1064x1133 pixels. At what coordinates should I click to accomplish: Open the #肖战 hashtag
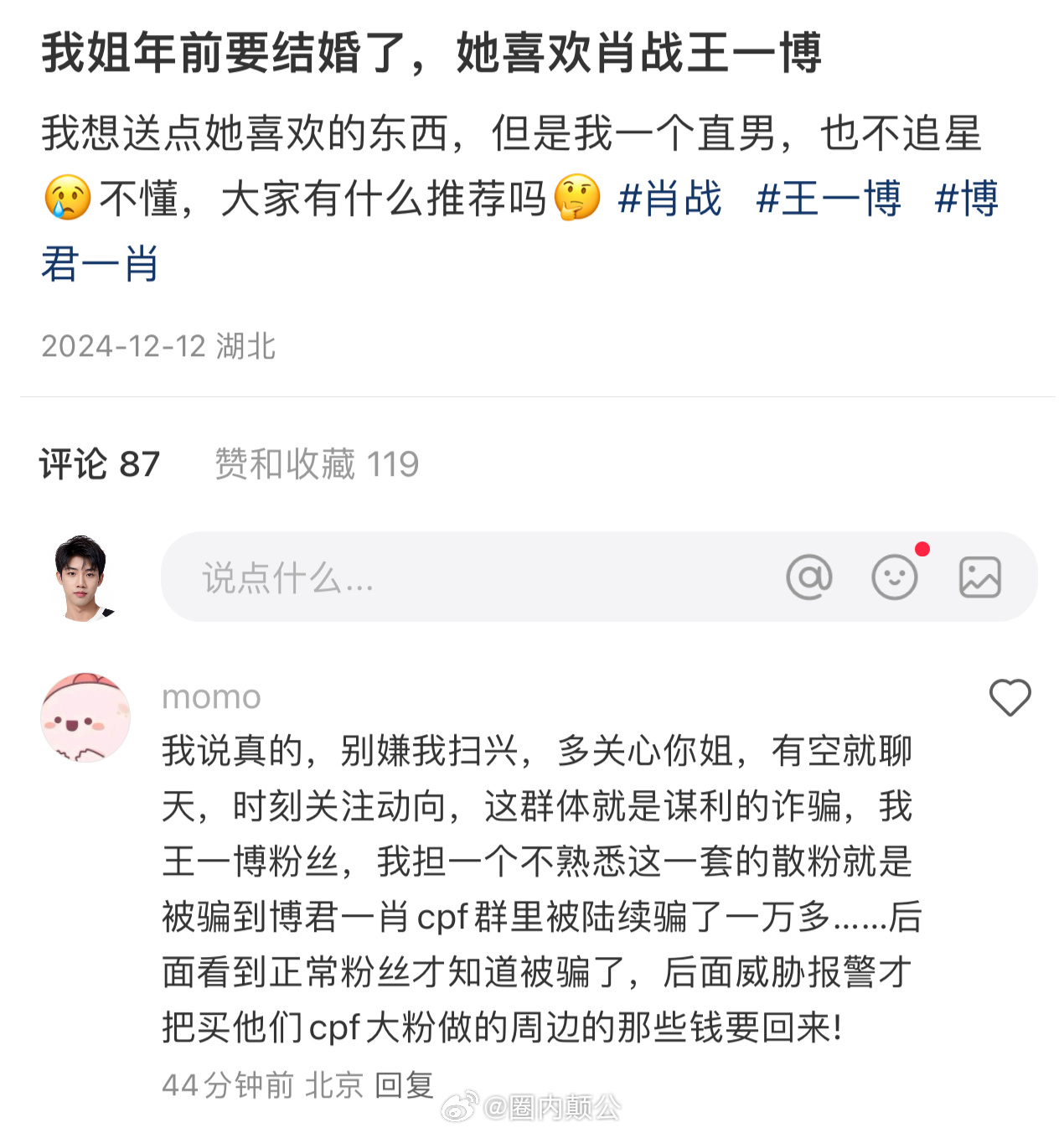point(669,199)
